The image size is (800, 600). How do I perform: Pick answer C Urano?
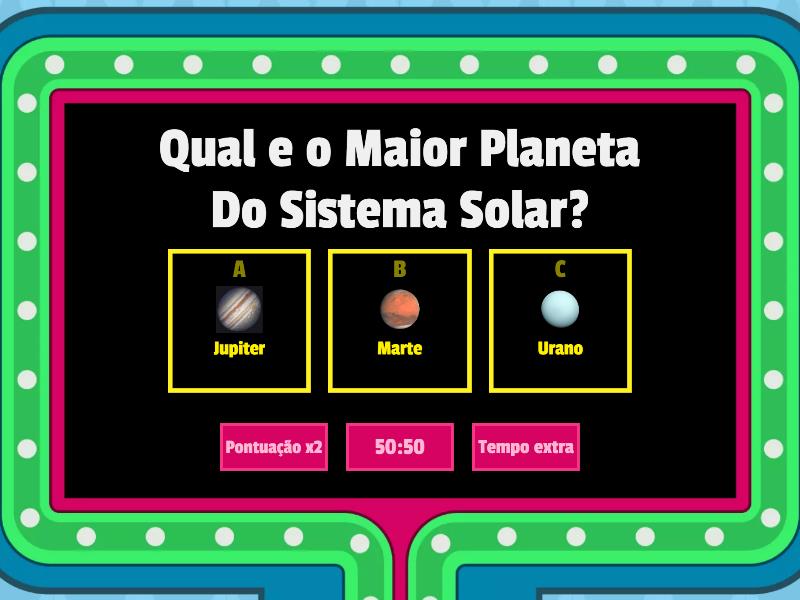pos(560,320)
